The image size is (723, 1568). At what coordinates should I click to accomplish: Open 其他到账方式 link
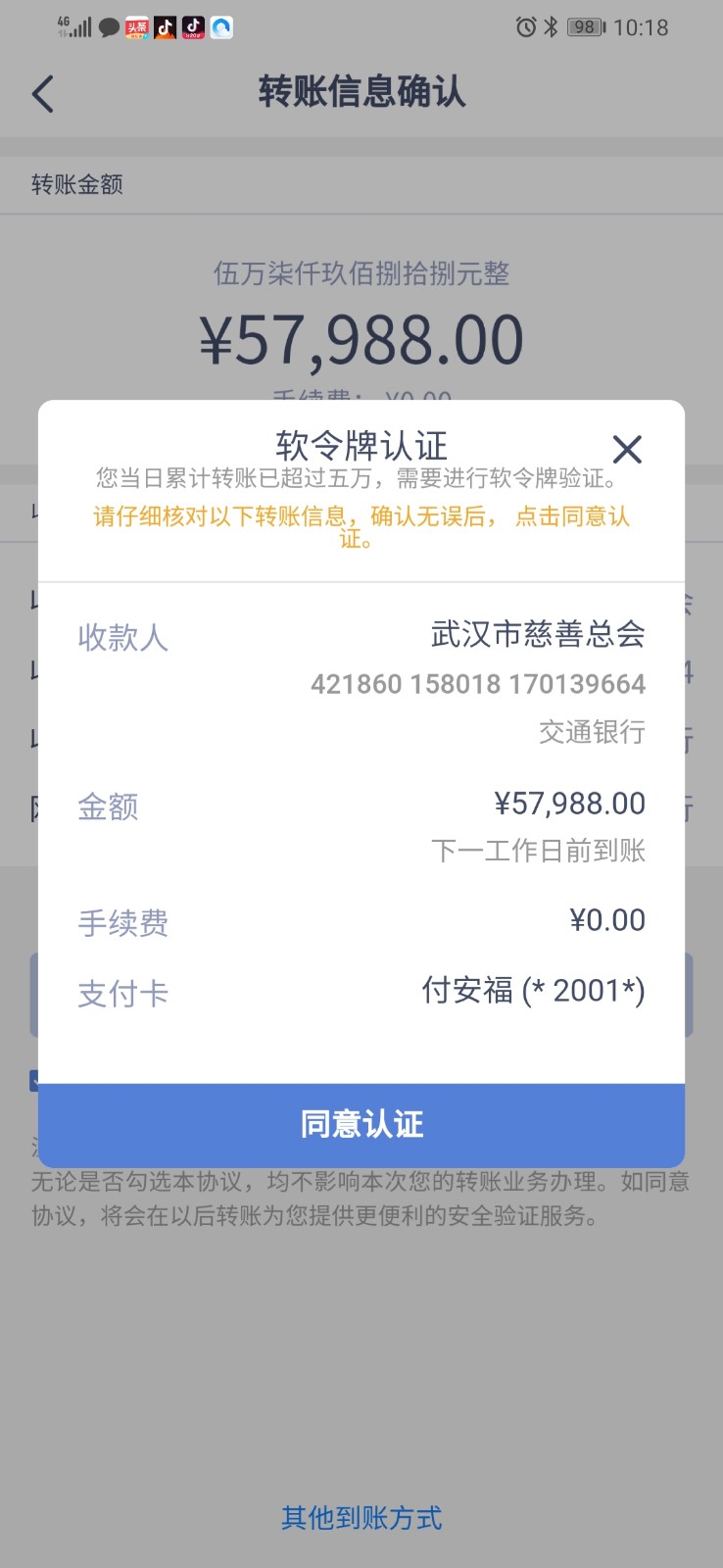[361, 1518]
